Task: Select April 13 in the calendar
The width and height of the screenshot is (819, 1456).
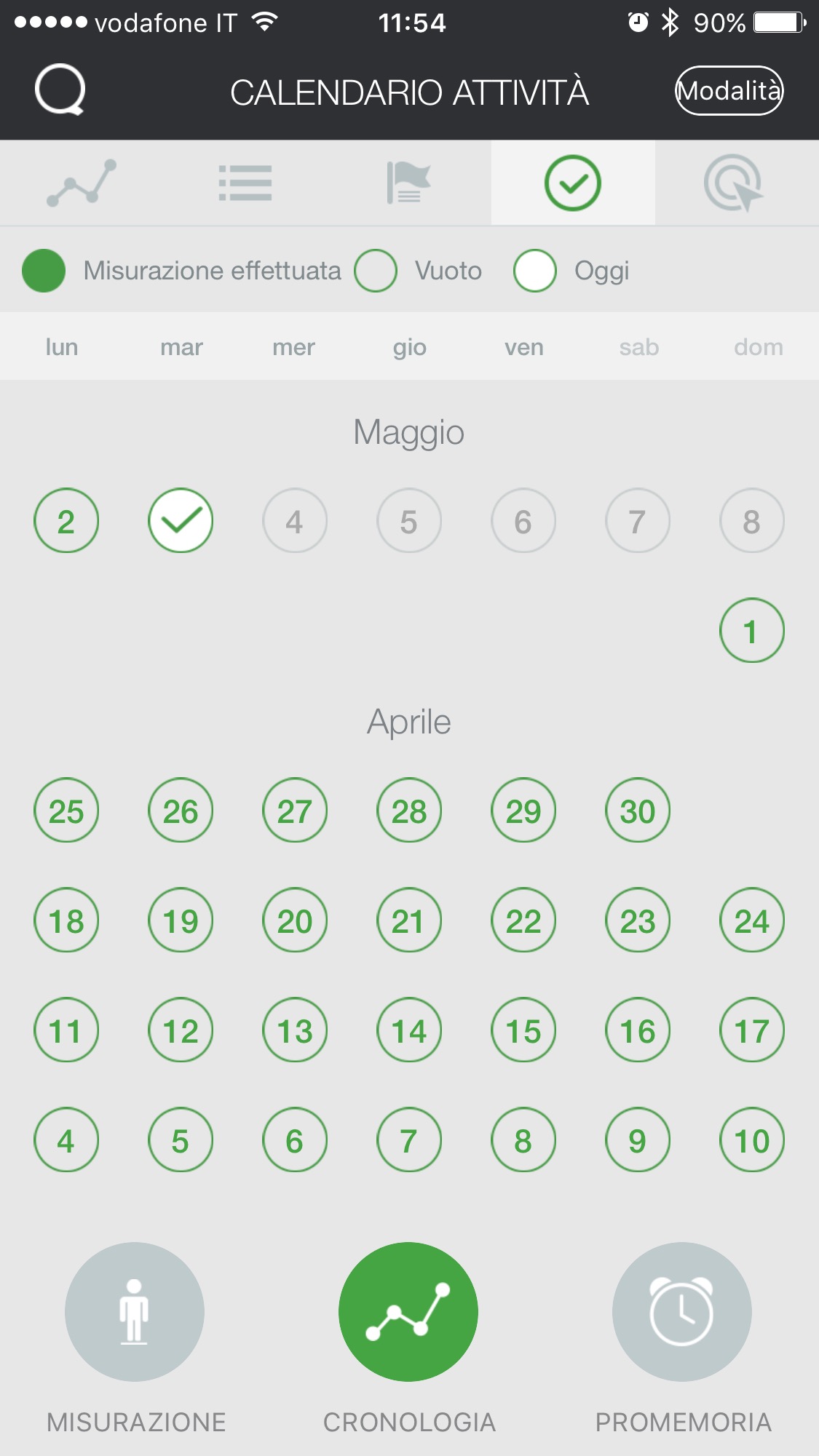Action: (x=295, y=1030)
